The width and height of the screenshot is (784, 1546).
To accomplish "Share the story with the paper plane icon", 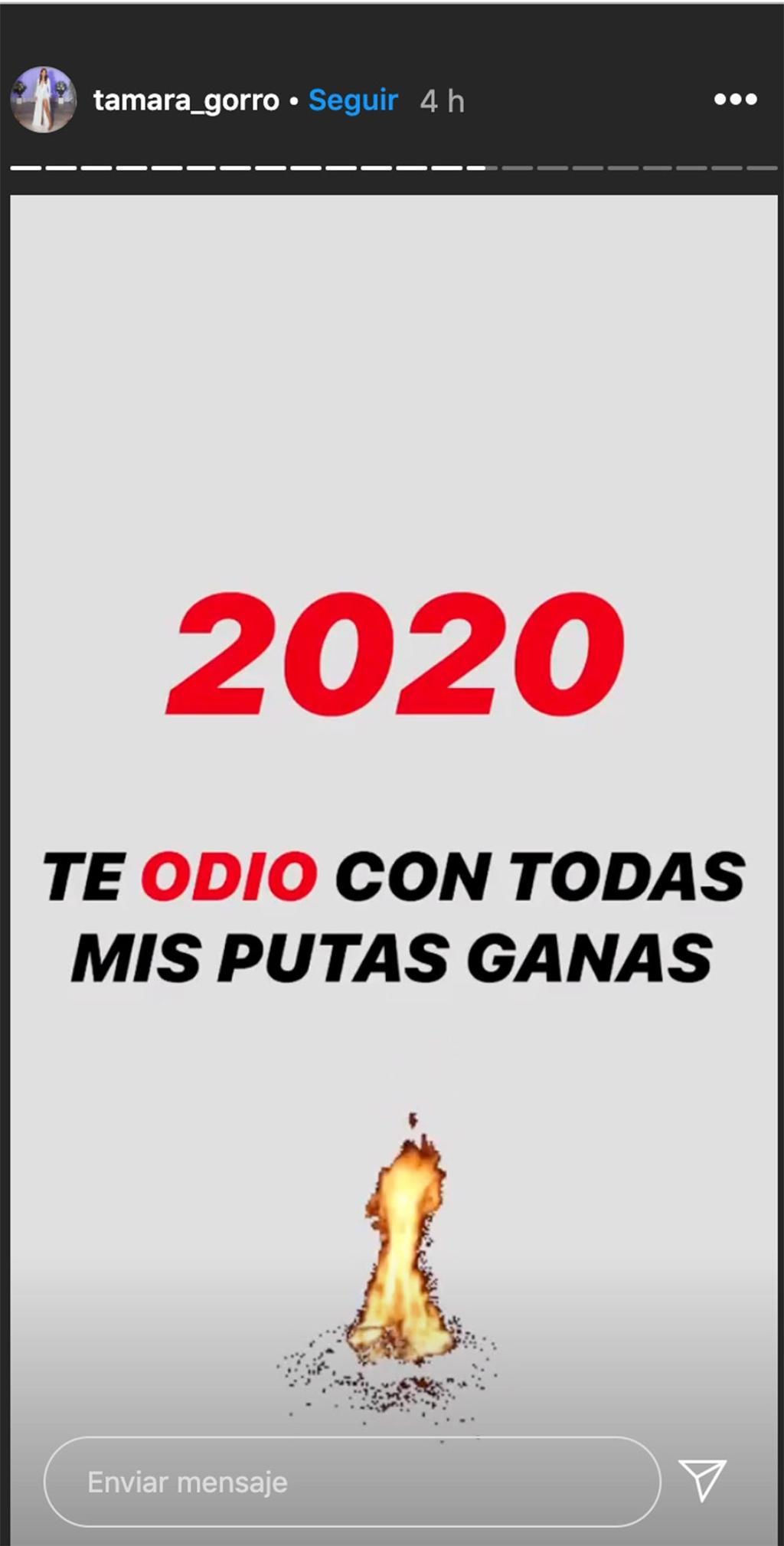I will tap(702, 1479).
